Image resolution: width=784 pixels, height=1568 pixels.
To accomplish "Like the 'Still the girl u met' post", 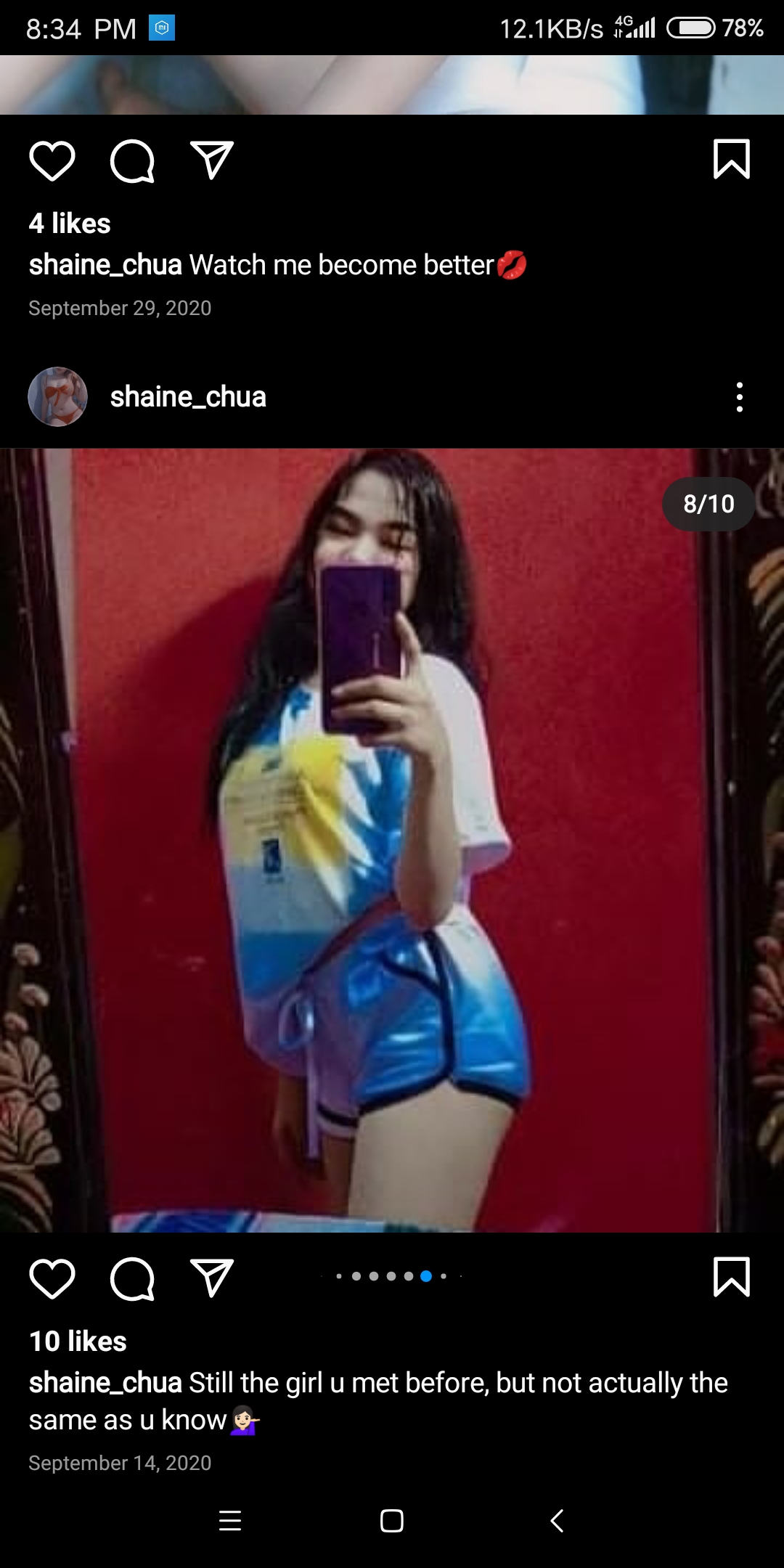I will 52,1278.
